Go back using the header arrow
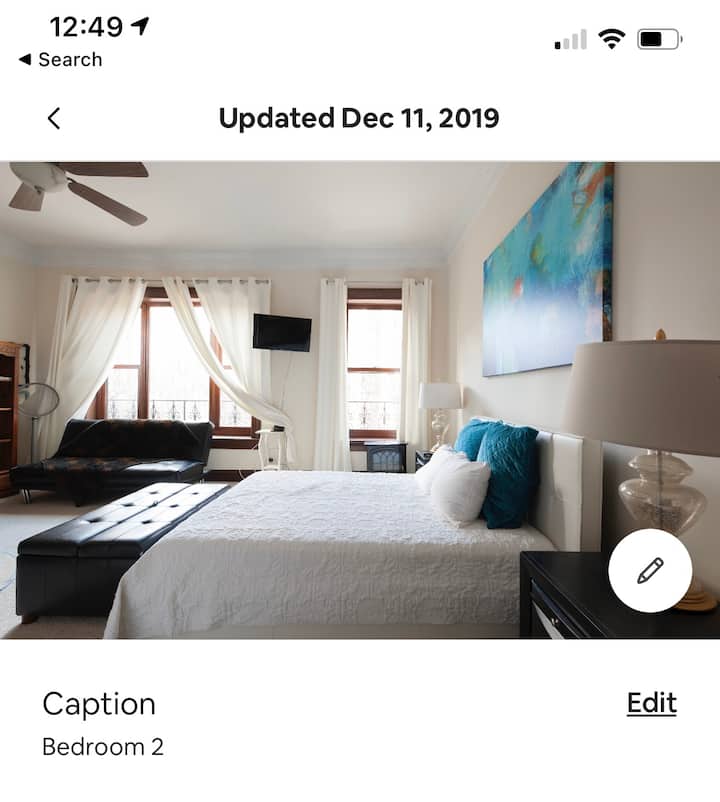 (54, 118)
